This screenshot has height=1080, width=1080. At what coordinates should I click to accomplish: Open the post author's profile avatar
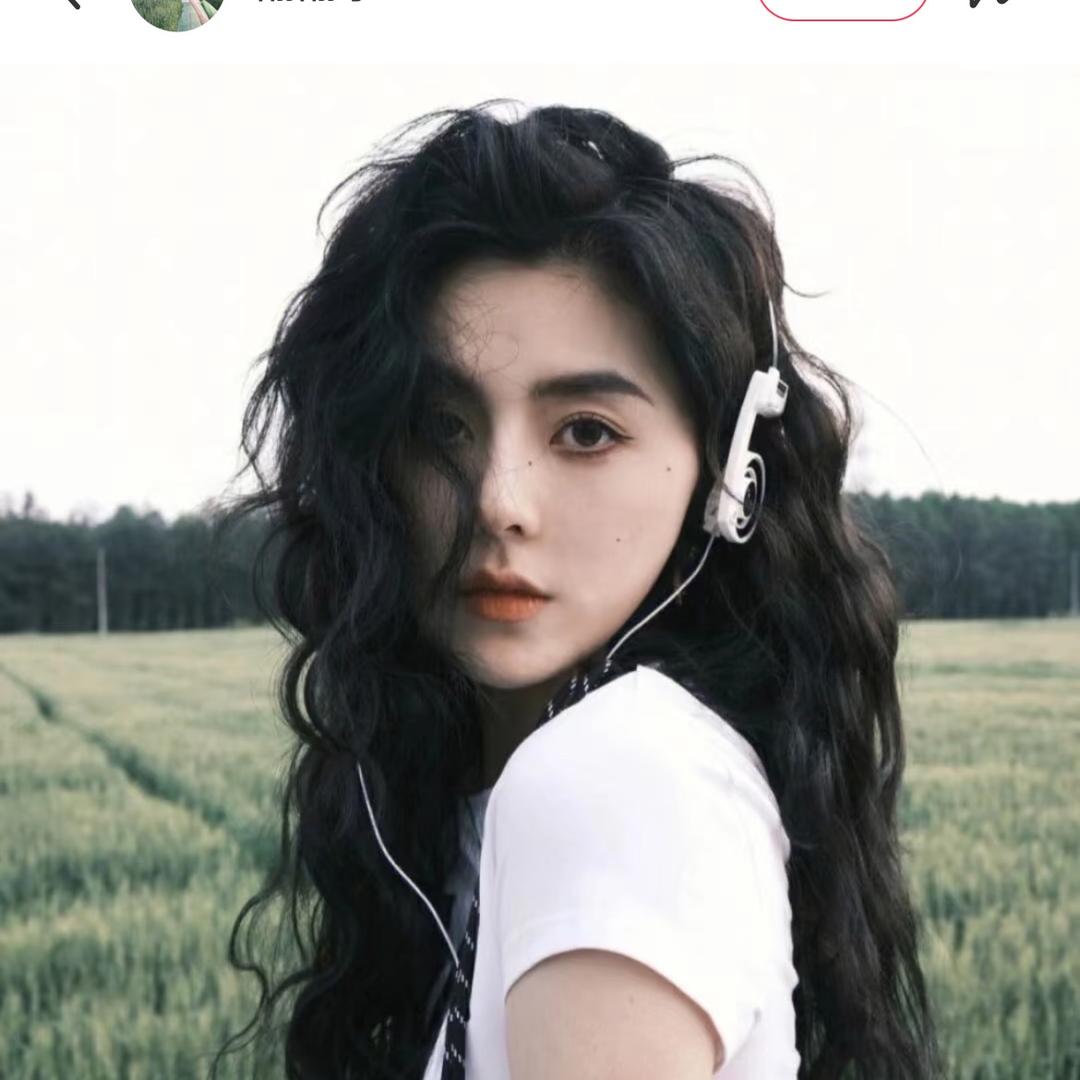177,10
